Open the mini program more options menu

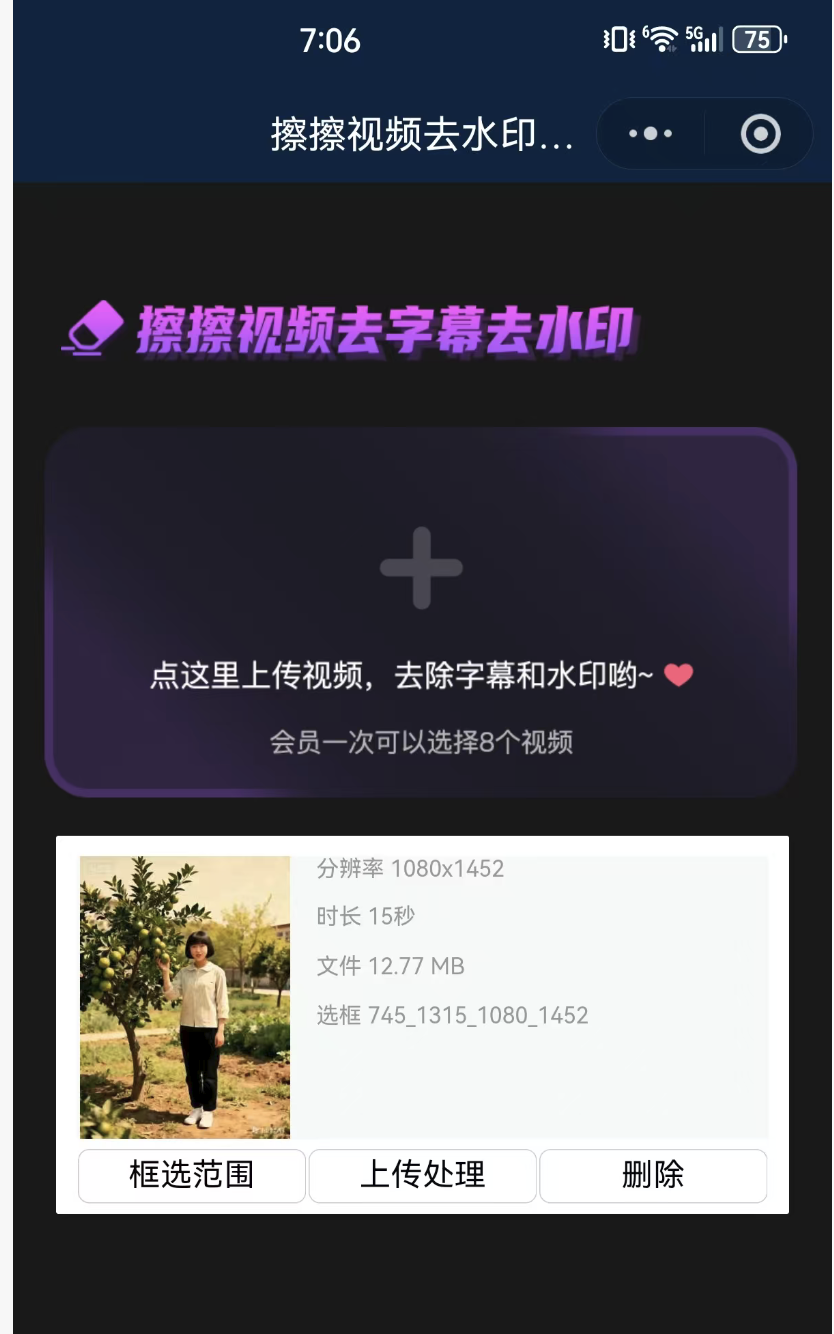(651, 134)
